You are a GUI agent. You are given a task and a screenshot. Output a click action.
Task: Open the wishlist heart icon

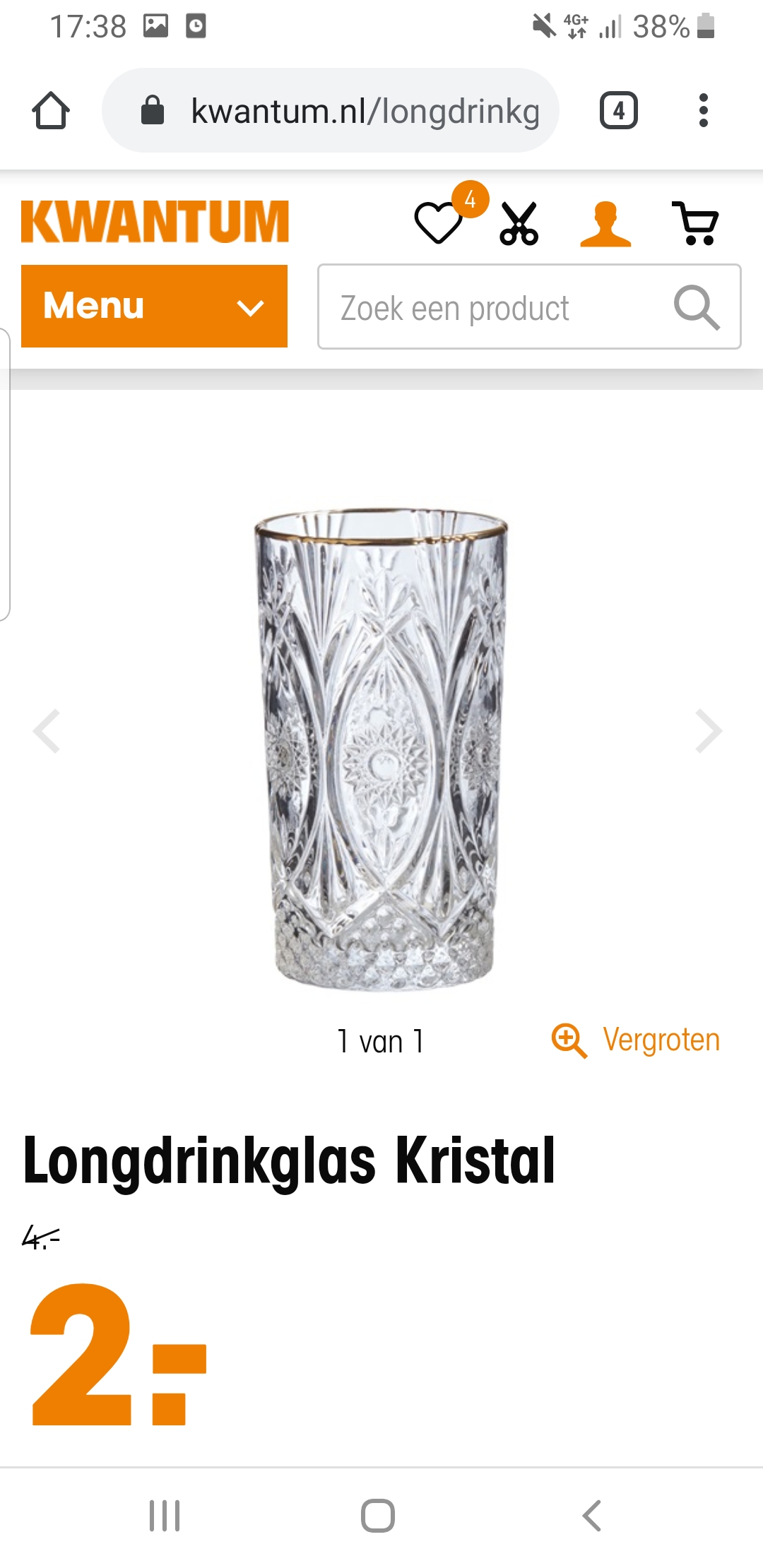438,223
